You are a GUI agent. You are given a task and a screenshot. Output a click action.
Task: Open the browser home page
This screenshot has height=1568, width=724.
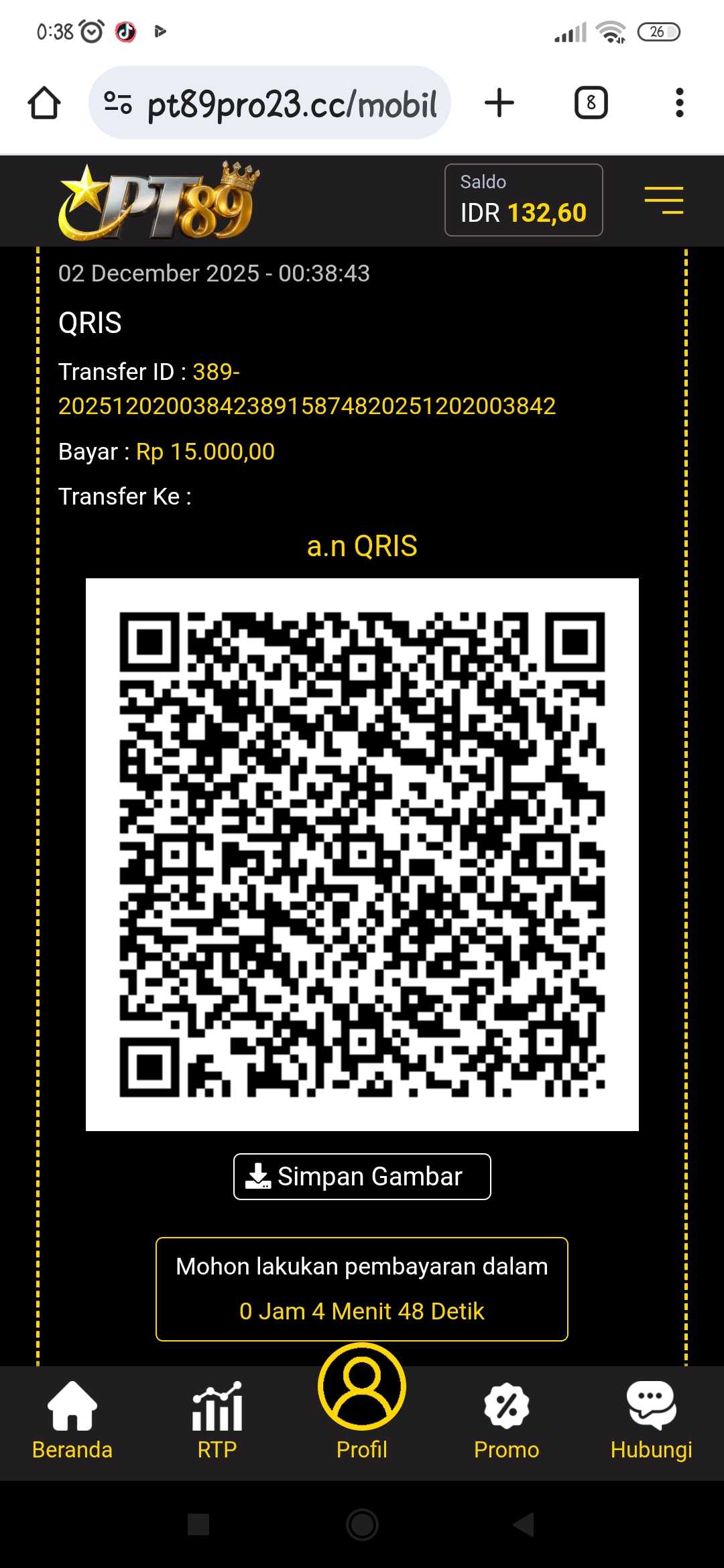[44, 103]
